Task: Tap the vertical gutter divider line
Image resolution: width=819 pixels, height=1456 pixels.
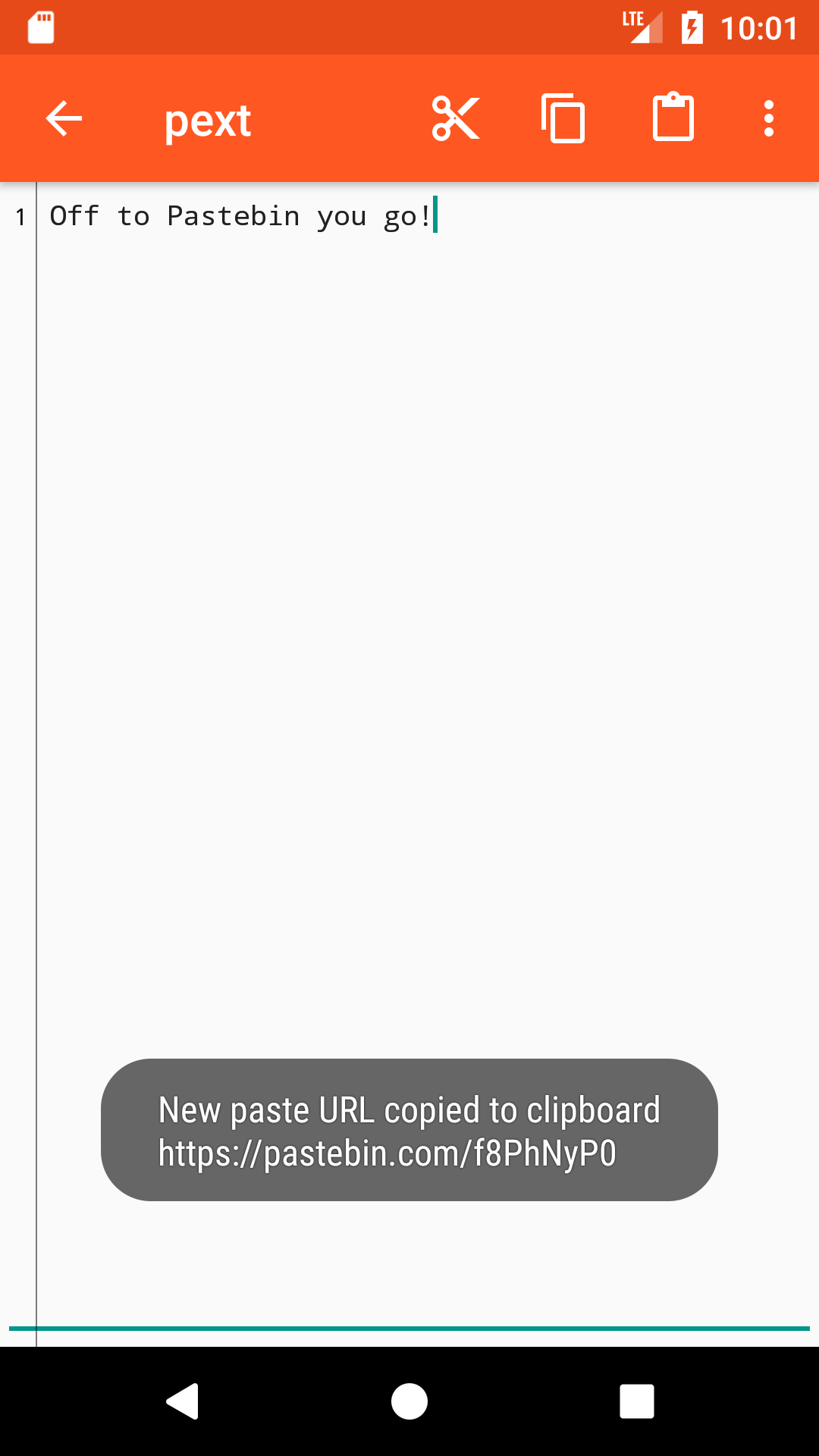Action: [38, 682]
